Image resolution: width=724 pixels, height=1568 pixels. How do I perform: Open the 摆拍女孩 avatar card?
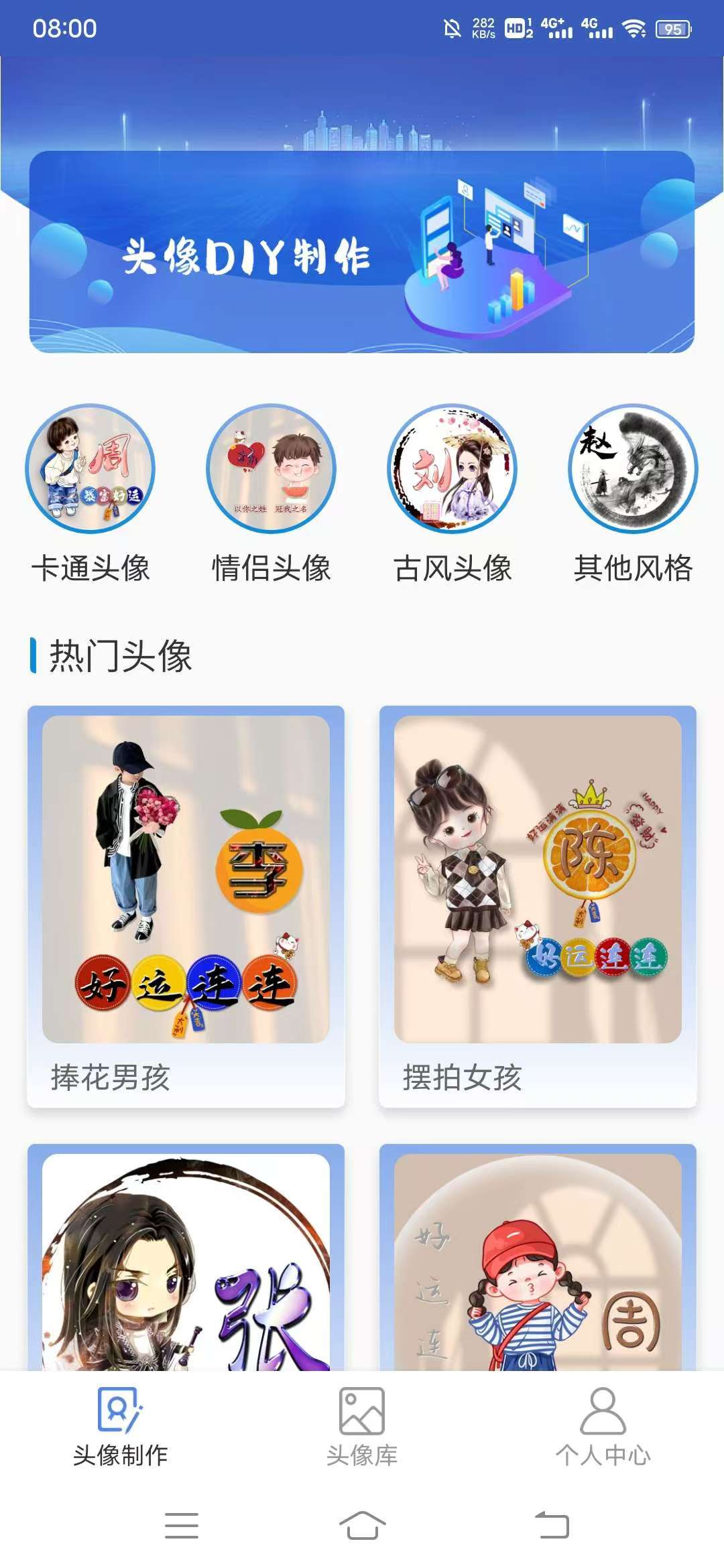click(538, 907)
